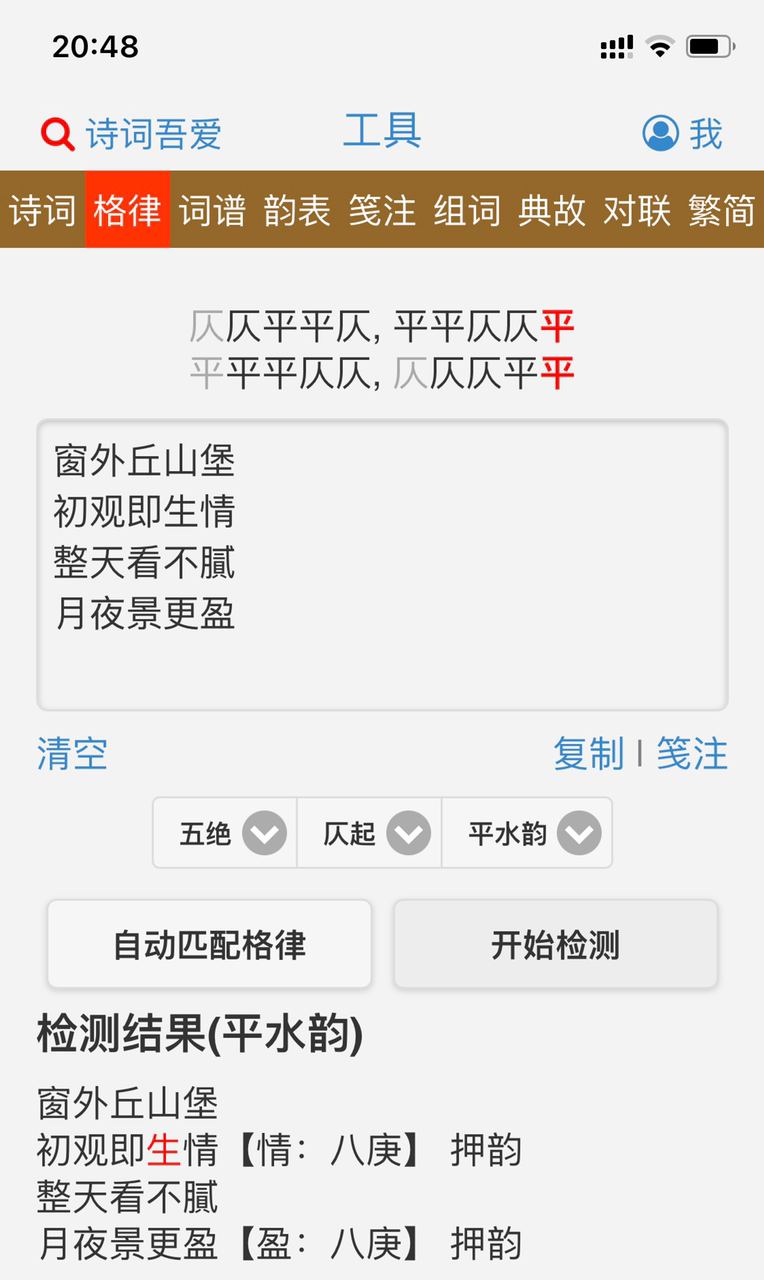Screen dimensions: 764x1280
Task: Select the 格律 tab
Action: click(127, 210)
